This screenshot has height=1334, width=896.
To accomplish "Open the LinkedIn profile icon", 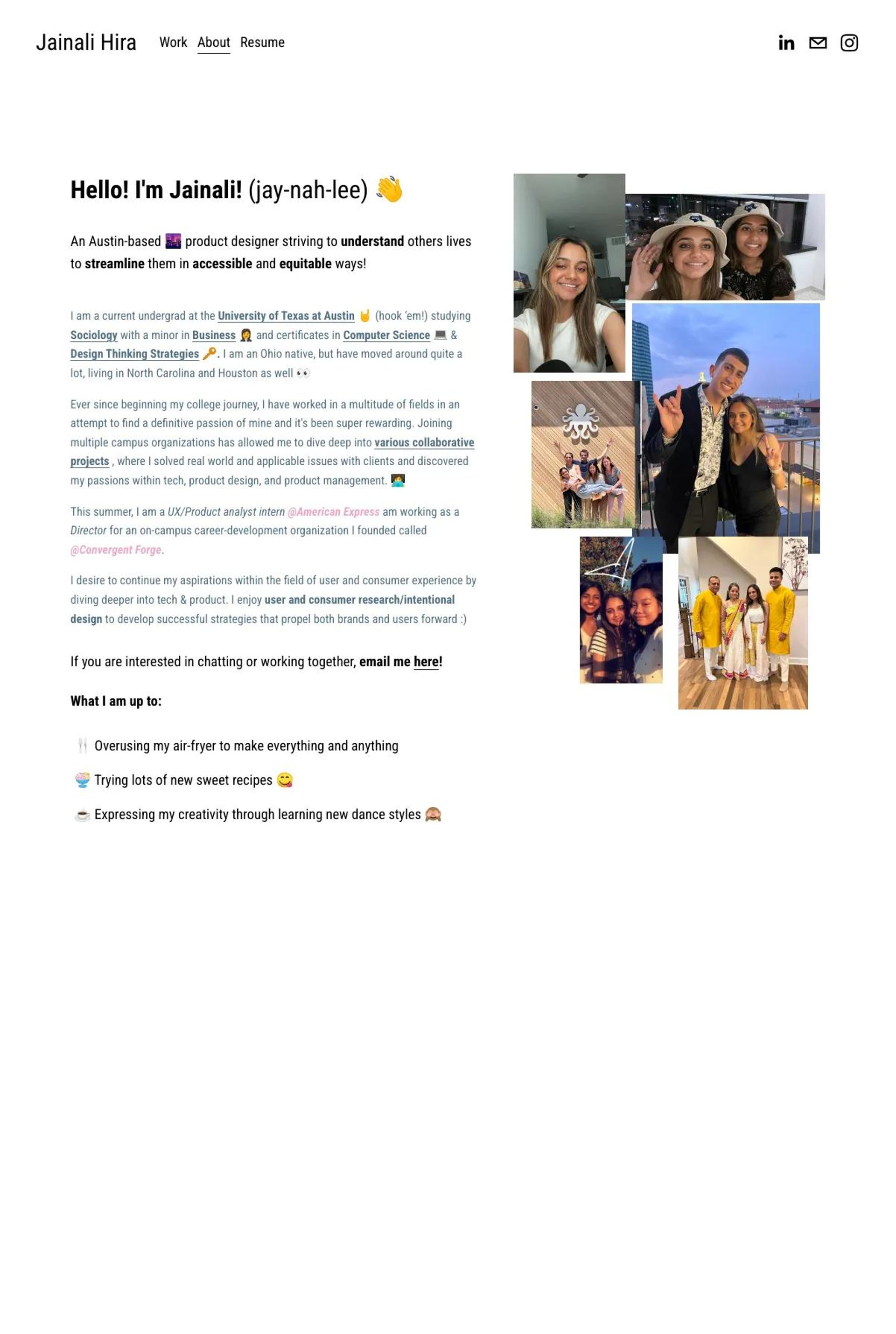I will coord(786,43).
